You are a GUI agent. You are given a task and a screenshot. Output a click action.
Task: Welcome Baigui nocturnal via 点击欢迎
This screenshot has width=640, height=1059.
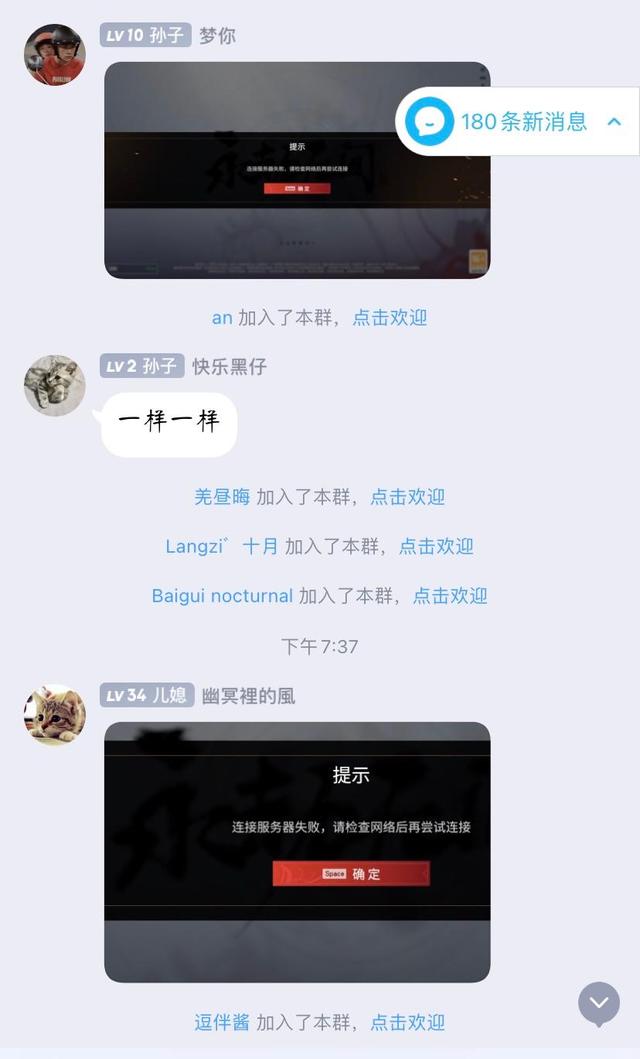coord(450,596)
